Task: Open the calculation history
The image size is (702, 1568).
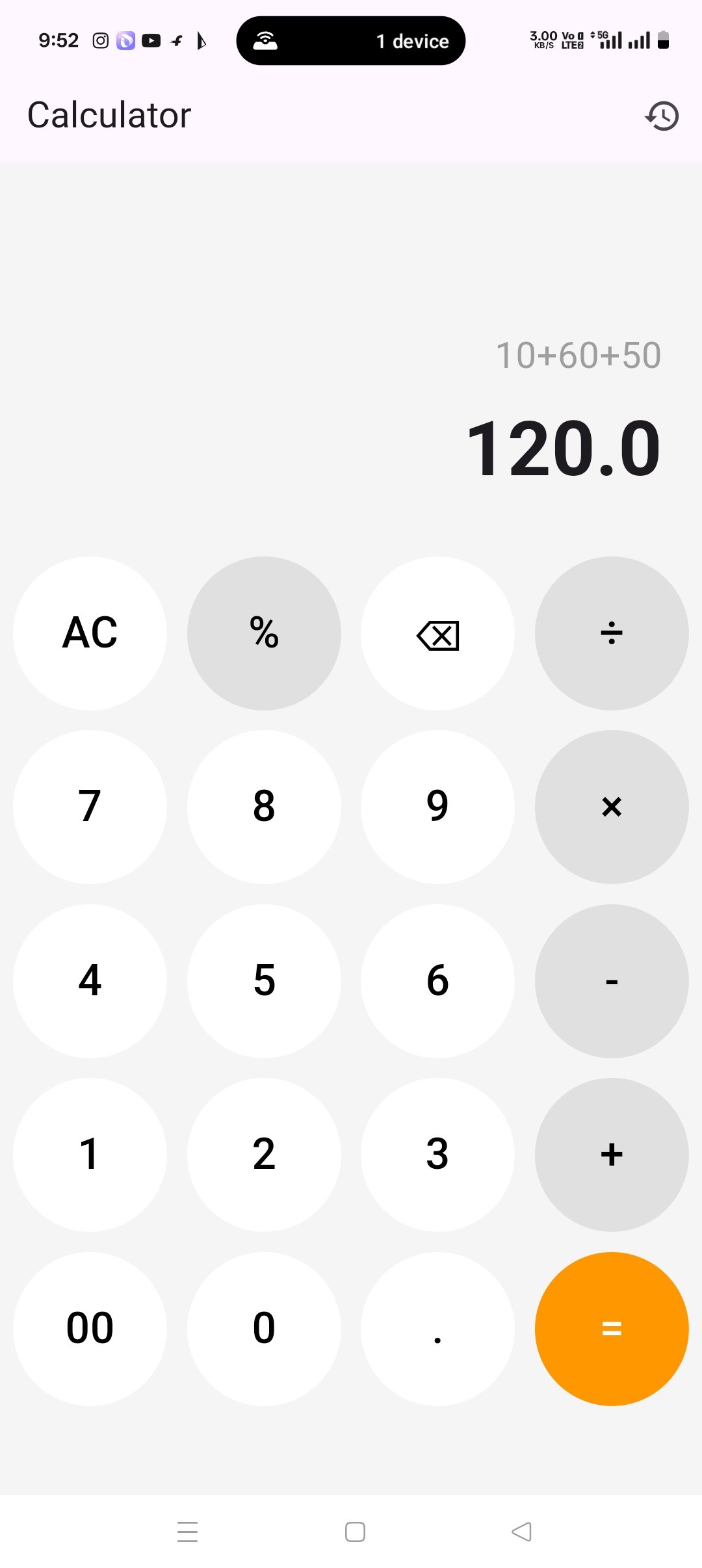Action: click(x=662, y=116)
